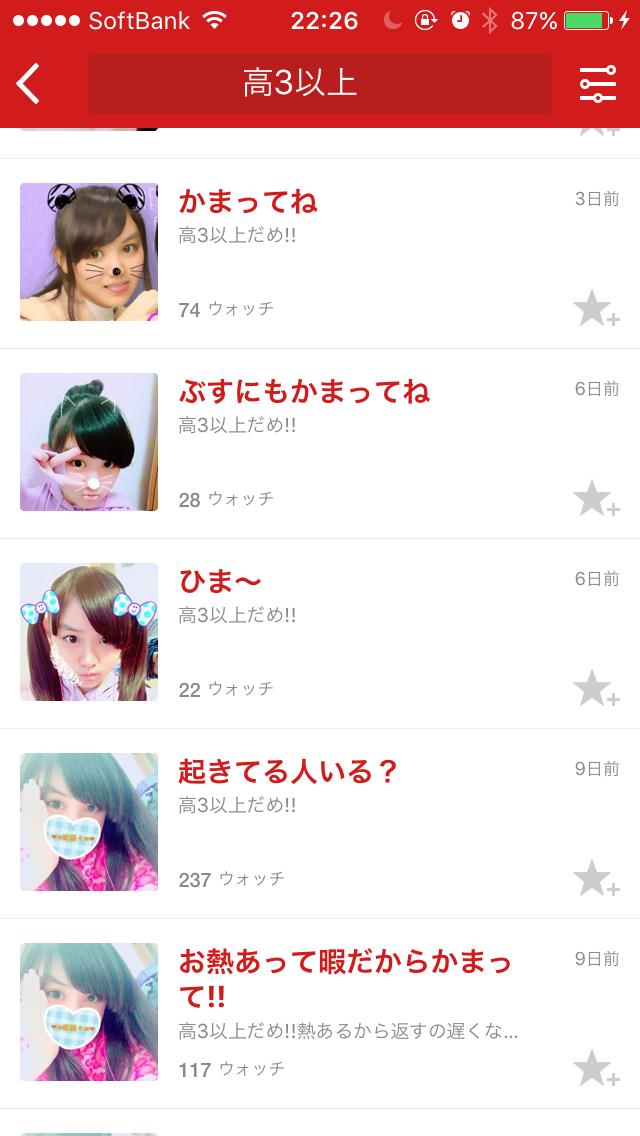Viewport: 640px width, 1136px height.
Task: Open the ひま〜 thread
Action: [x=220, y=582]
